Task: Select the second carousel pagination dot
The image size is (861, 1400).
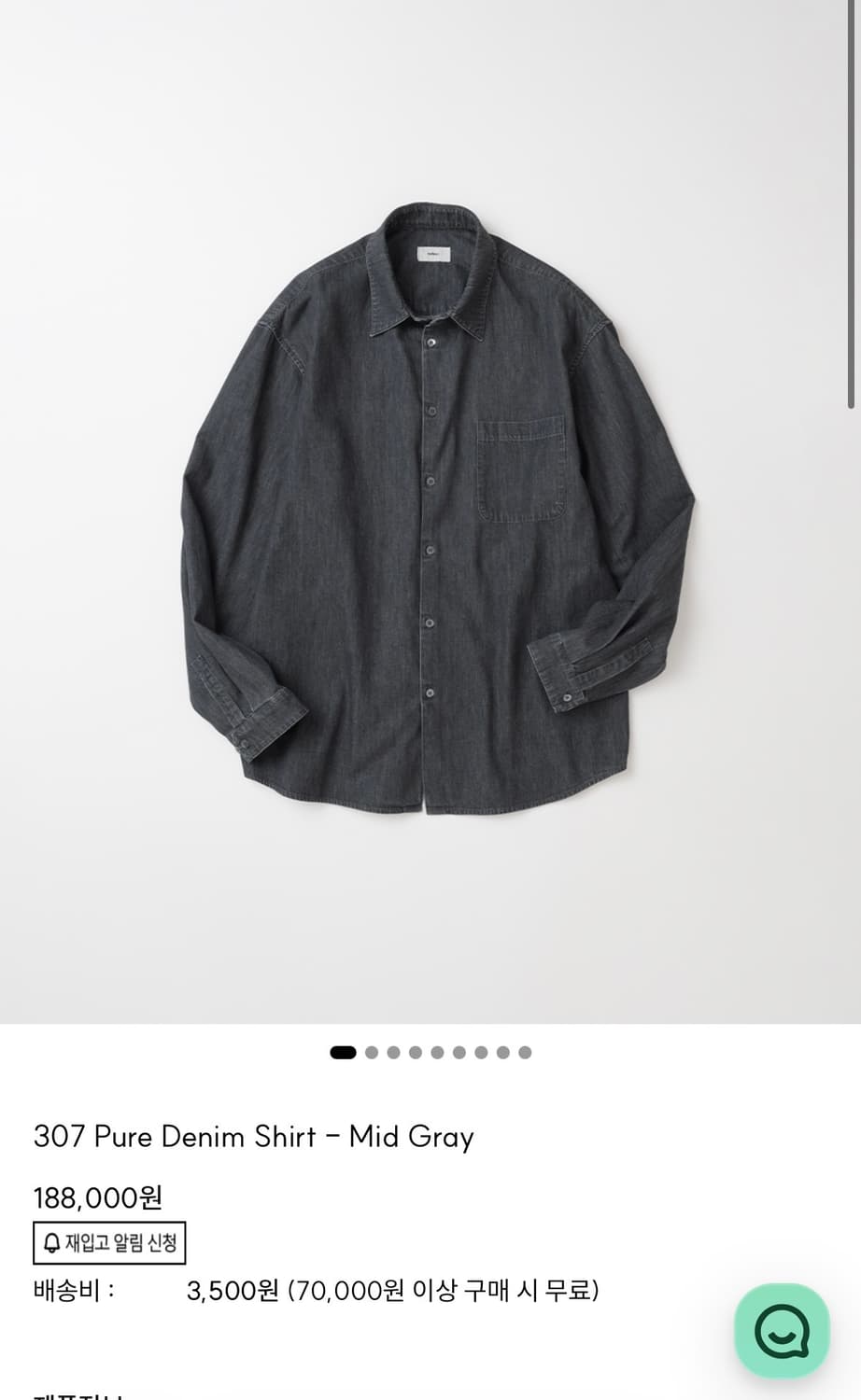Action: pos(372,1053)
